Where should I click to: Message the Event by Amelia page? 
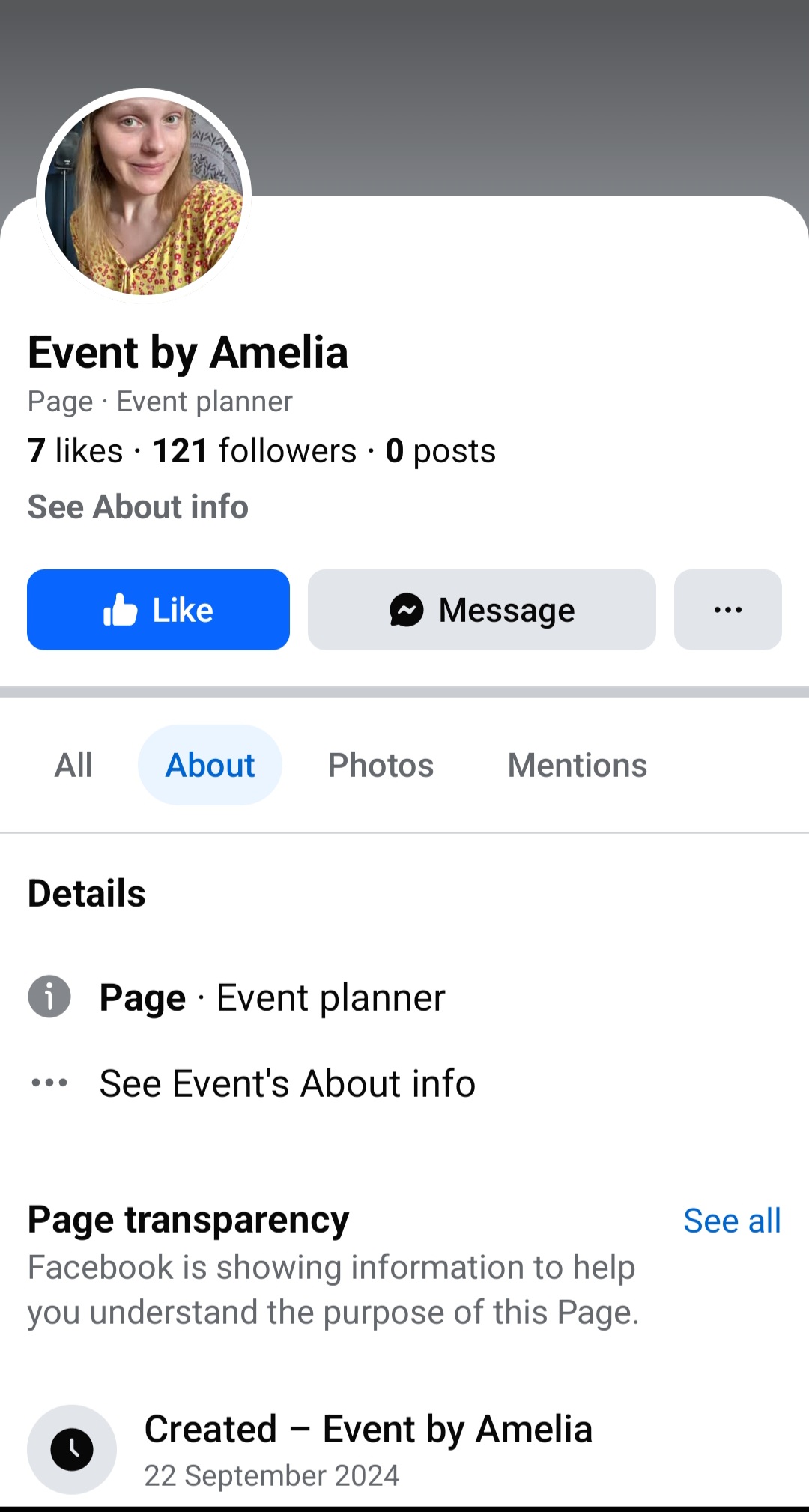482,610
